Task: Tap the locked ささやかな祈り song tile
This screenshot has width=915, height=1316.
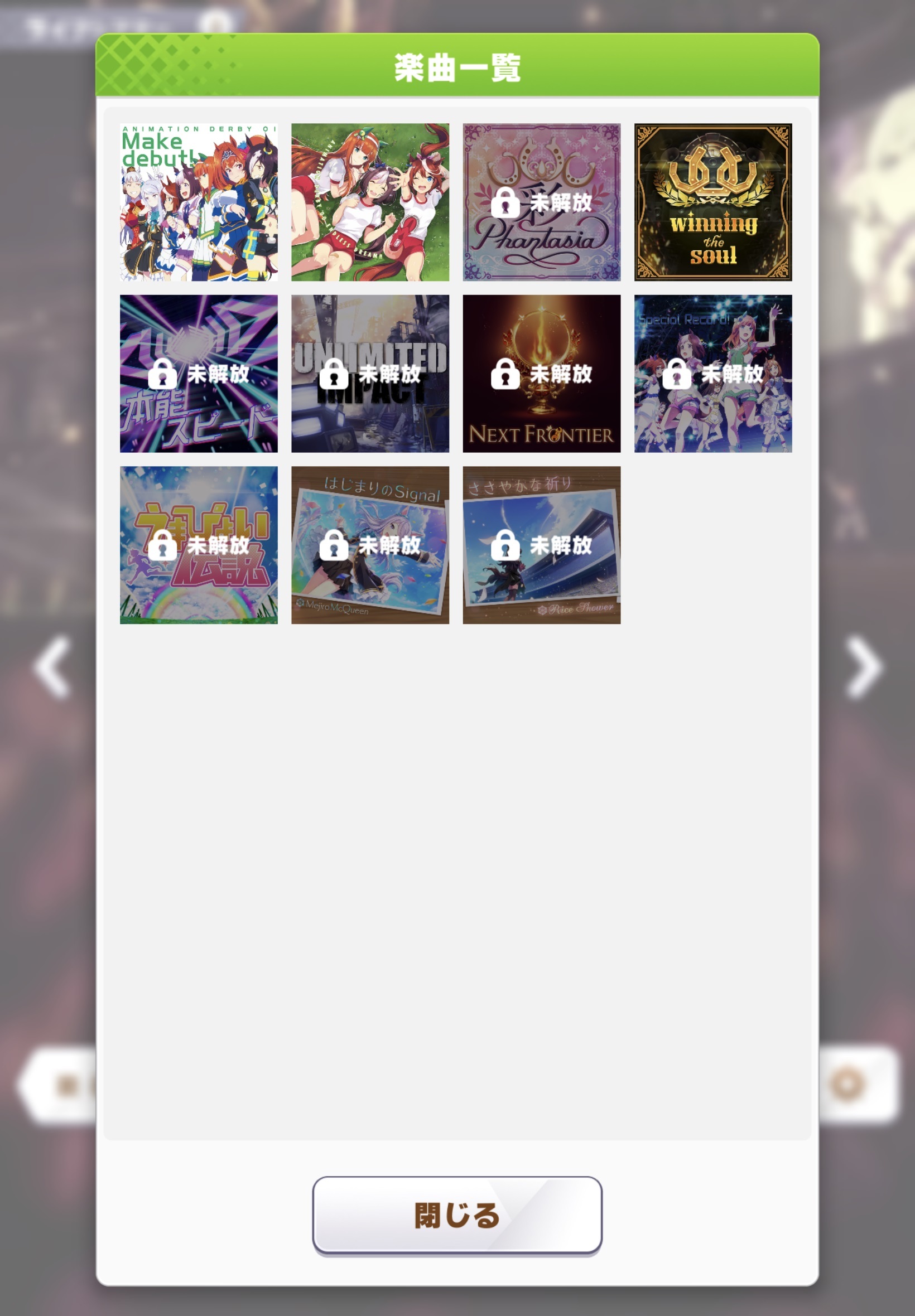Action: coord(541,545)
